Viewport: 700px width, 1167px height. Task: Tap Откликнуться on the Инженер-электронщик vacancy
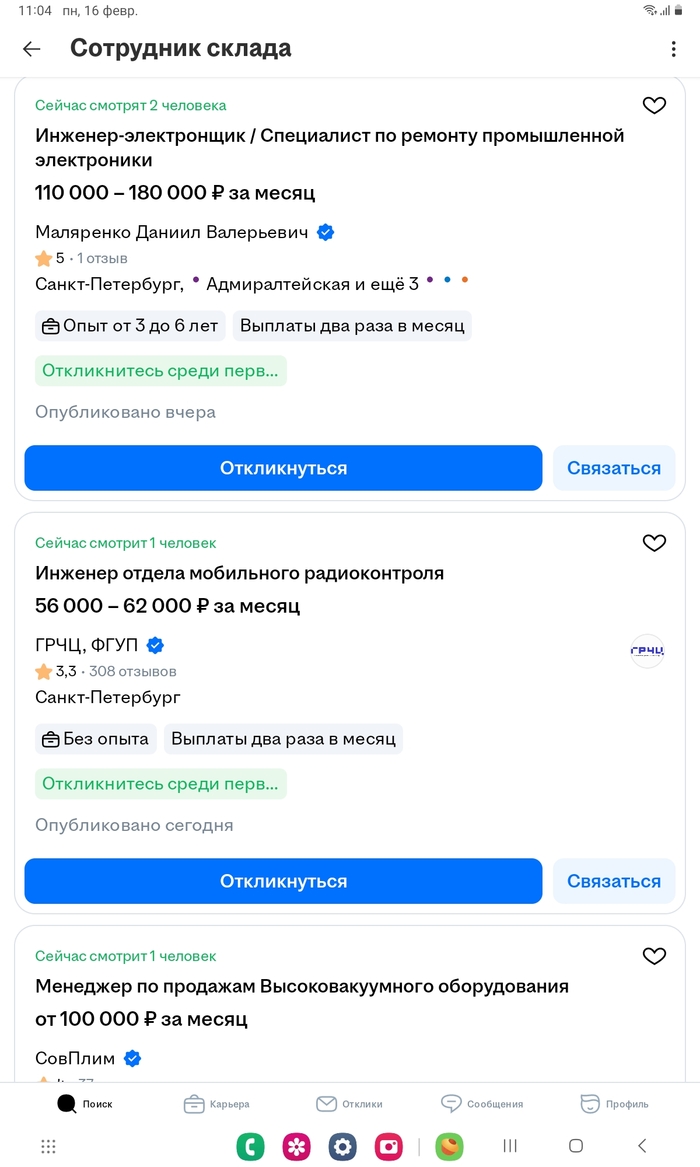[x=283, y=468]
